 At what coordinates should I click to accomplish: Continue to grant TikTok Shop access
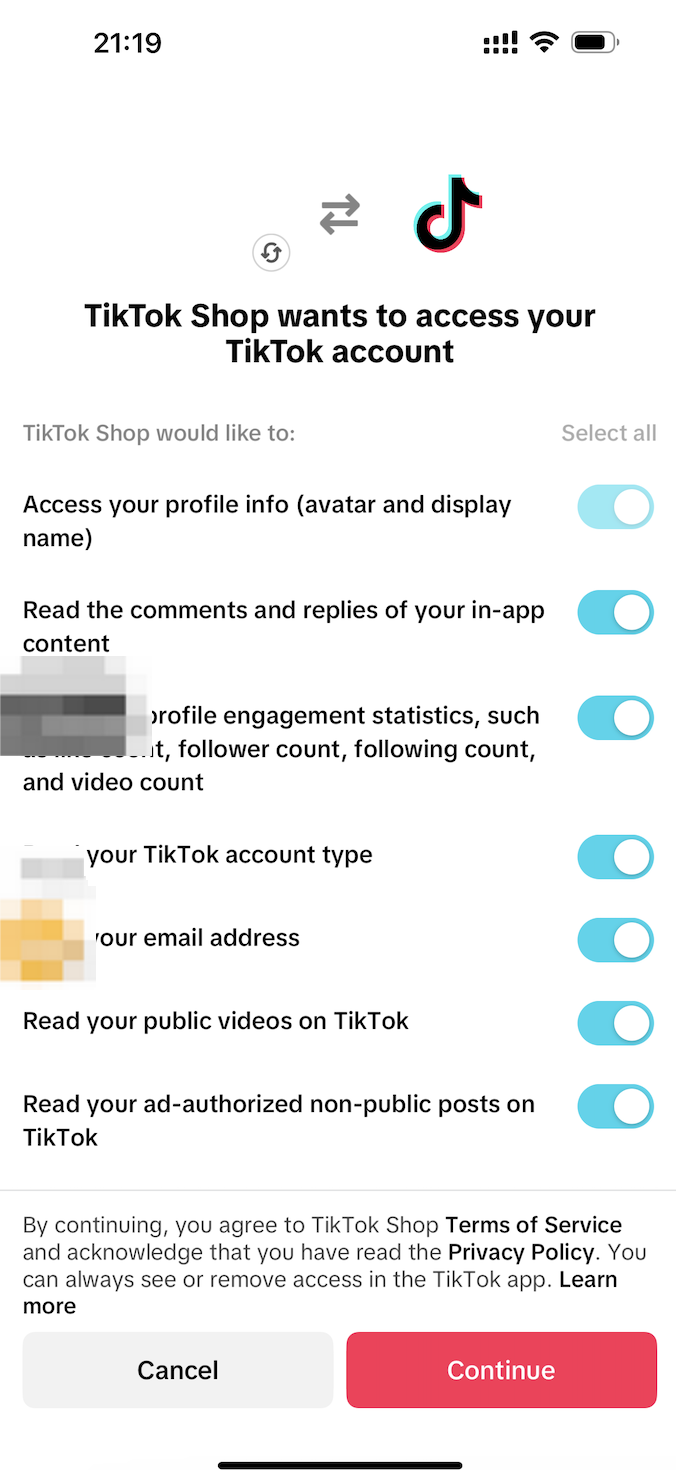point(501,1370)
